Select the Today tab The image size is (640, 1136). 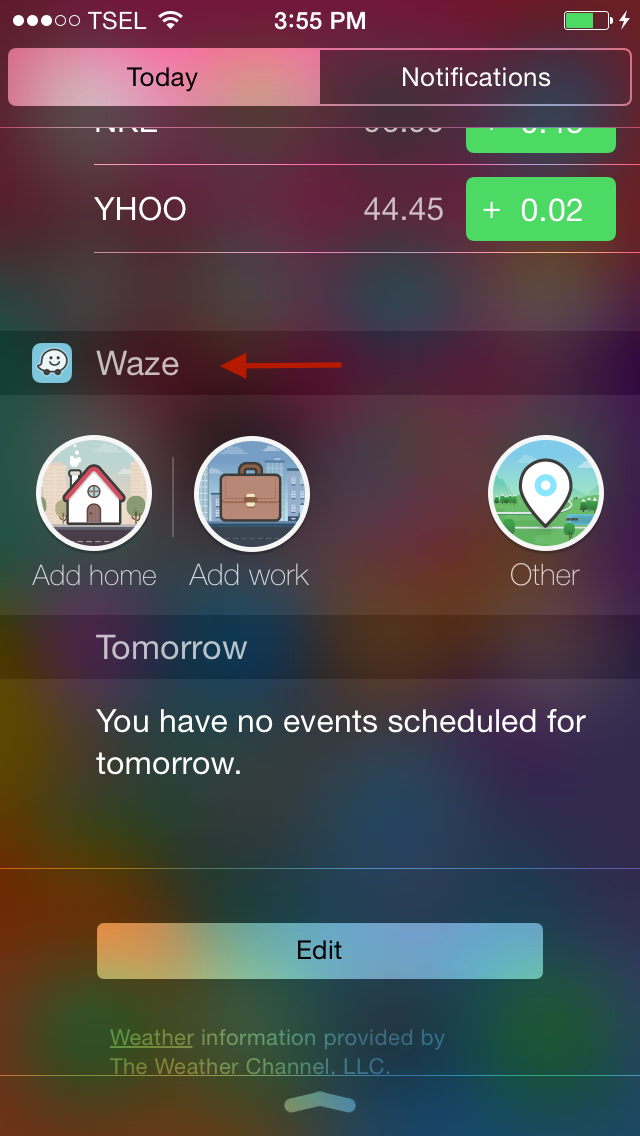163,78
